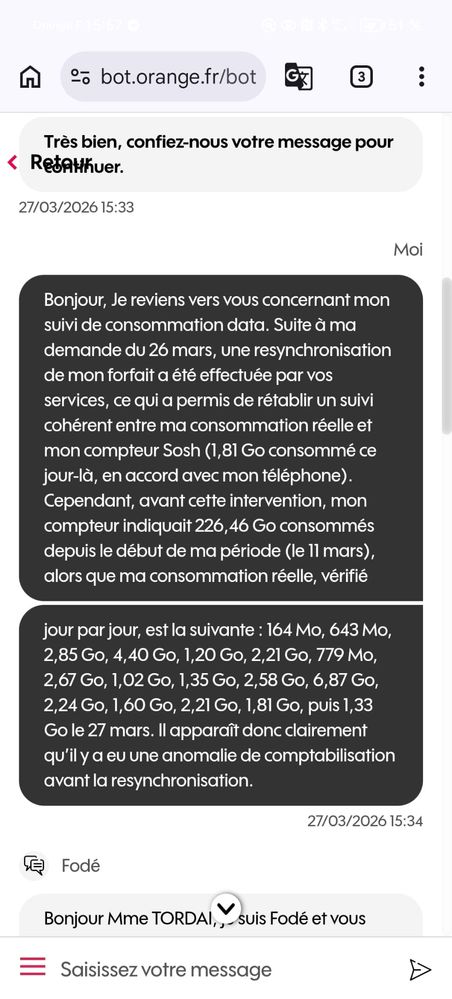The height and width of the screenshot is (999, 452).
Task: Jump to latest messages with the down chevron
Action: [x=226, y=906]
